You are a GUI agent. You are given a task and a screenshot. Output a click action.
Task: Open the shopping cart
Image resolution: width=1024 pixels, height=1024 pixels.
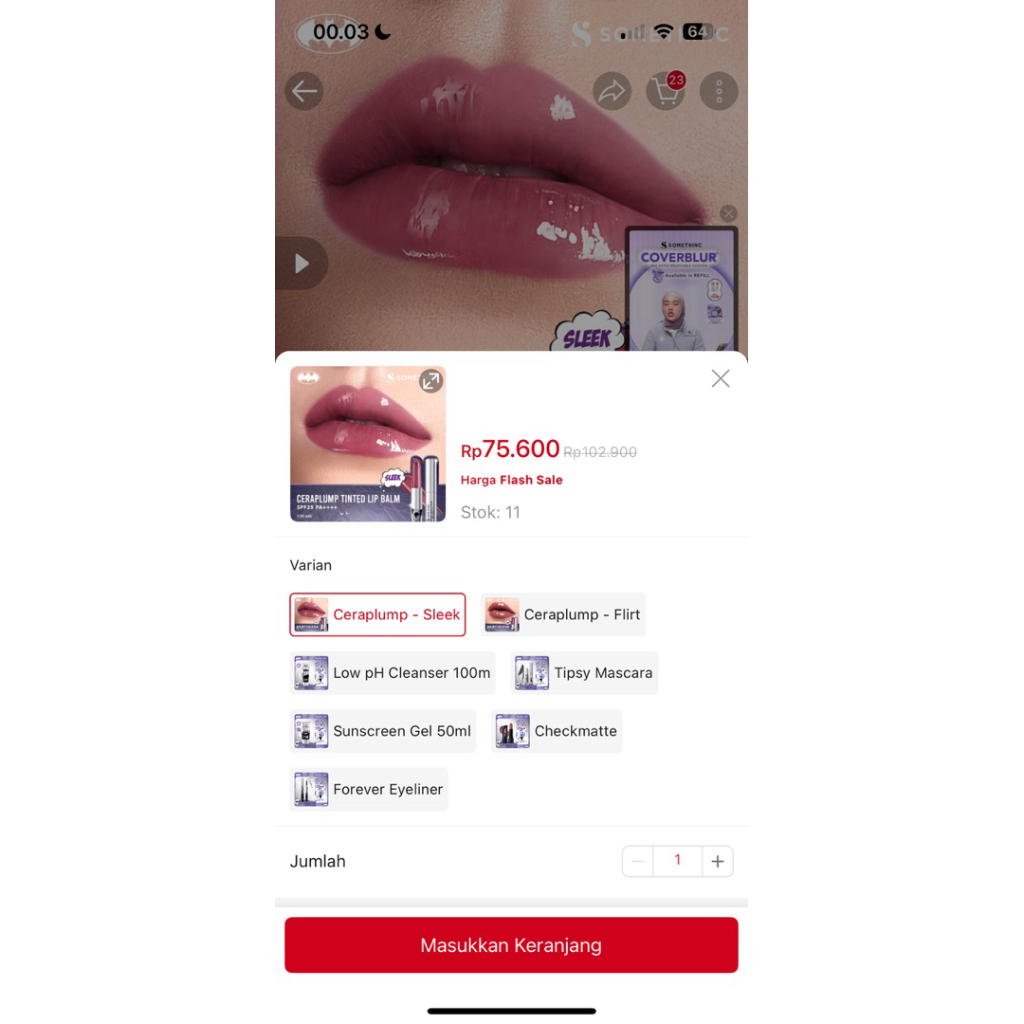click(x=665, y=91)
